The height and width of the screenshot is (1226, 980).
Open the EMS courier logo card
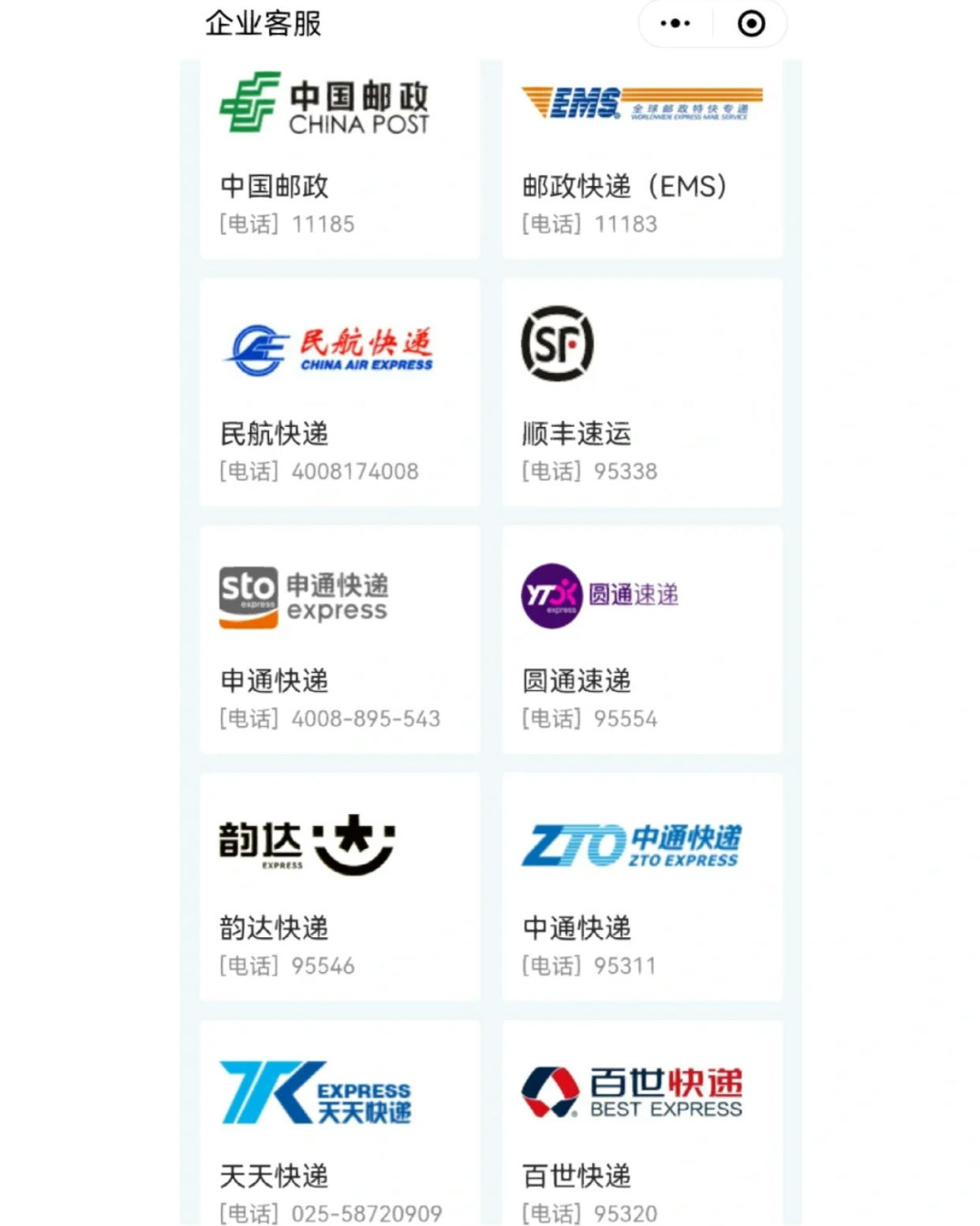click(x=639, y=103)
